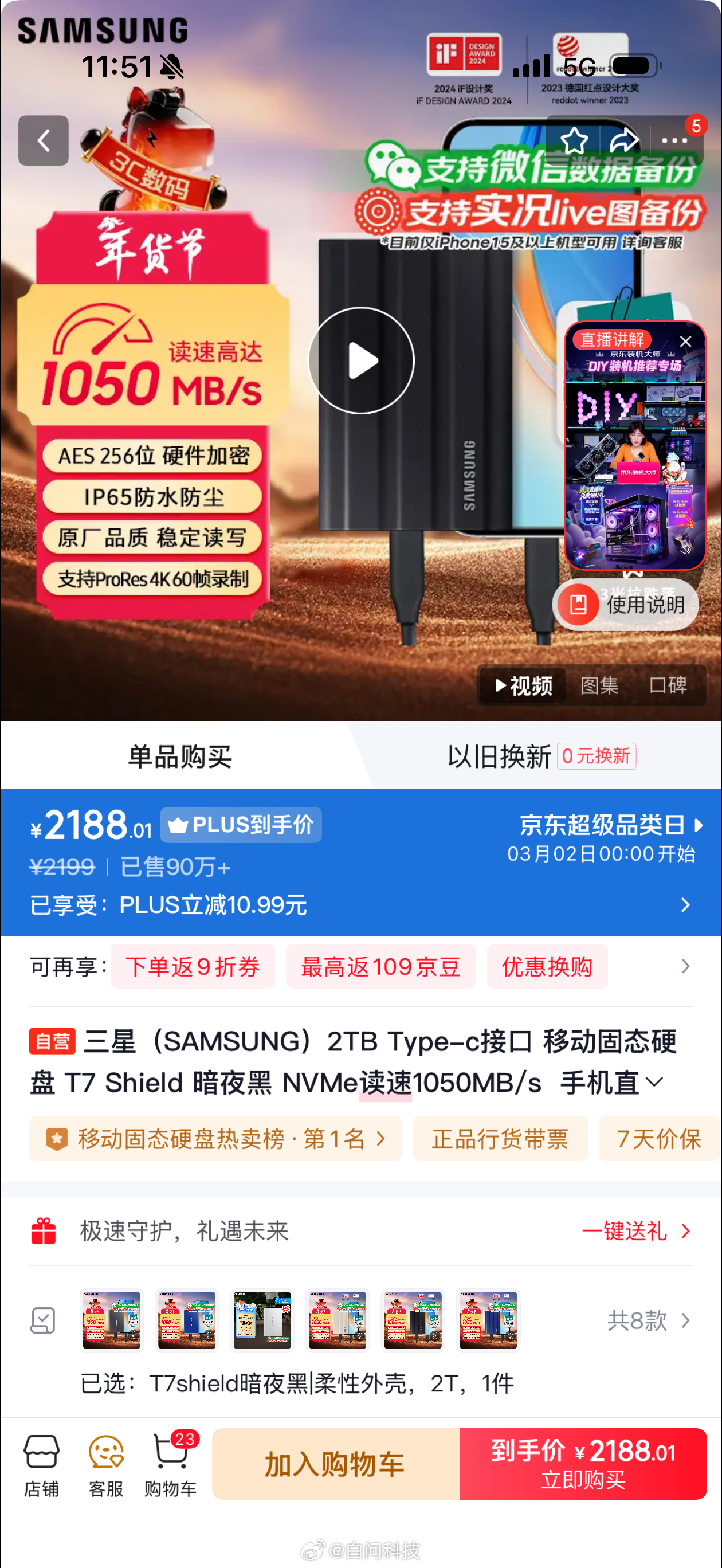The image size is (722, 1568).
Task: Open the 使用说明 usage instructions
Action: 626,604
